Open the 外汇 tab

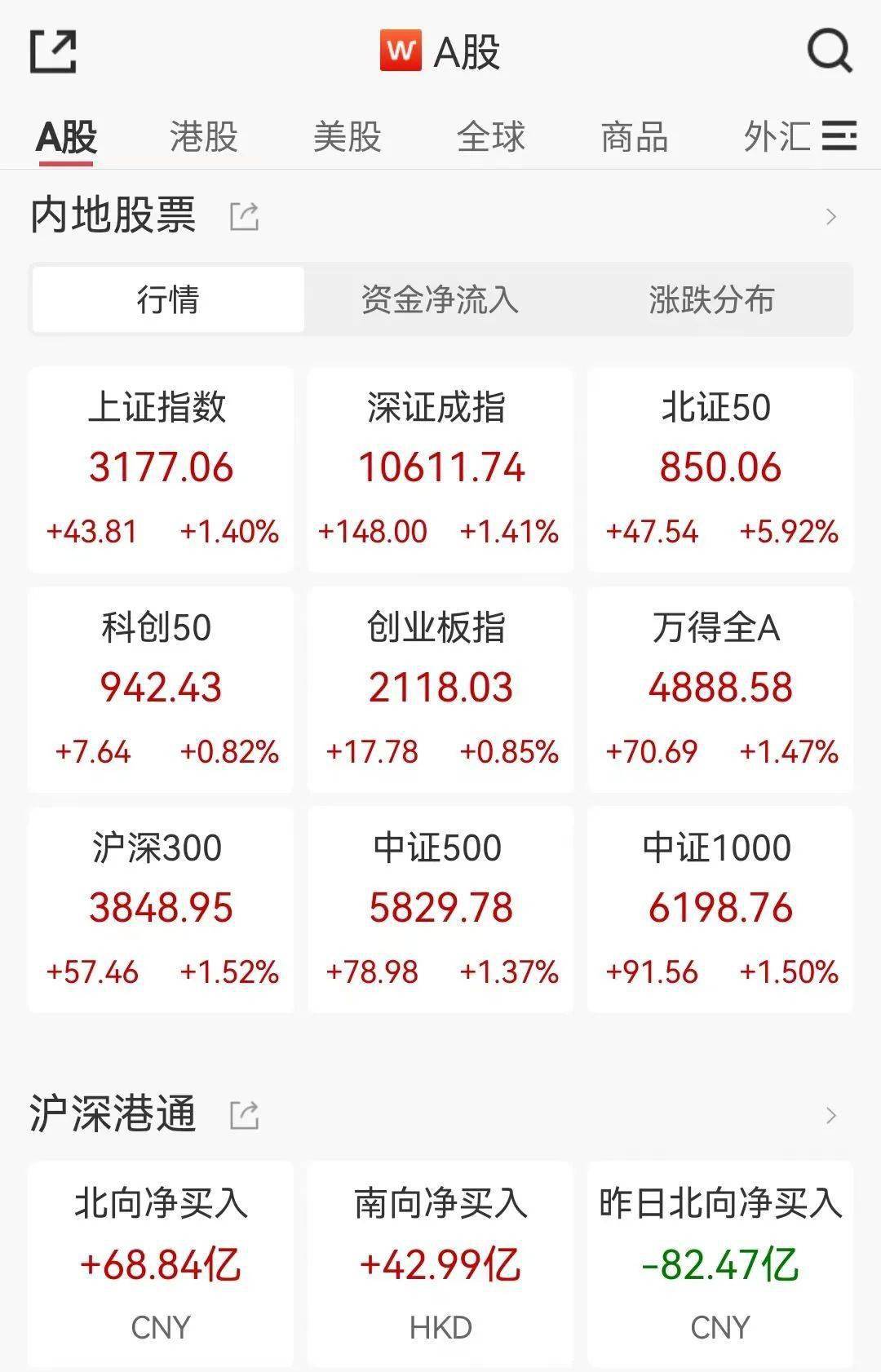click(777, 136)
